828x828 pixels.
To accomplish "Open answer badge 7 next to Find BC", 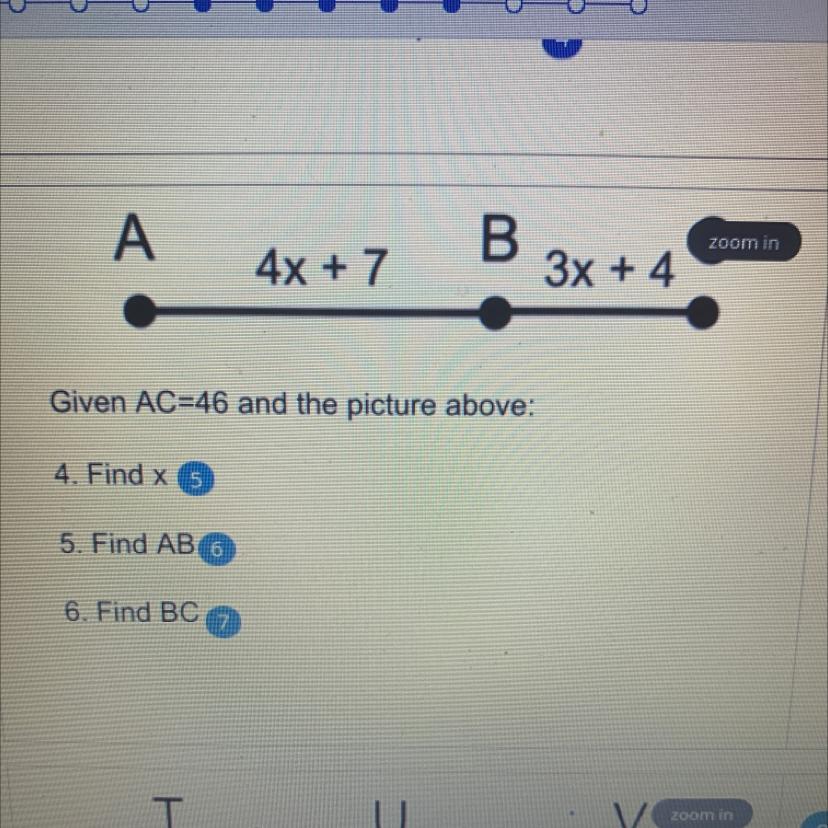I will tap(224, 623).
